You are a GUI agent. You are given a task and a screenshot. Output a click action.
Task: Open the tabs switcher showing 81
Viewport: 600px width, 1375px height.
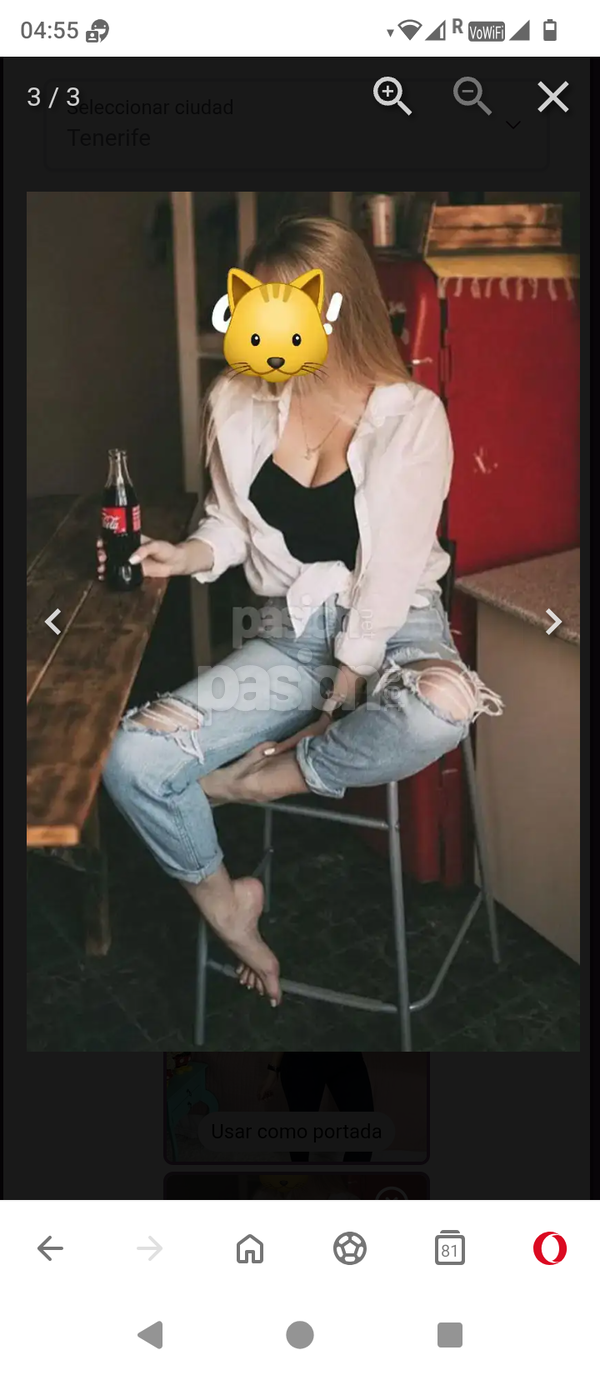pos(450,1248)
